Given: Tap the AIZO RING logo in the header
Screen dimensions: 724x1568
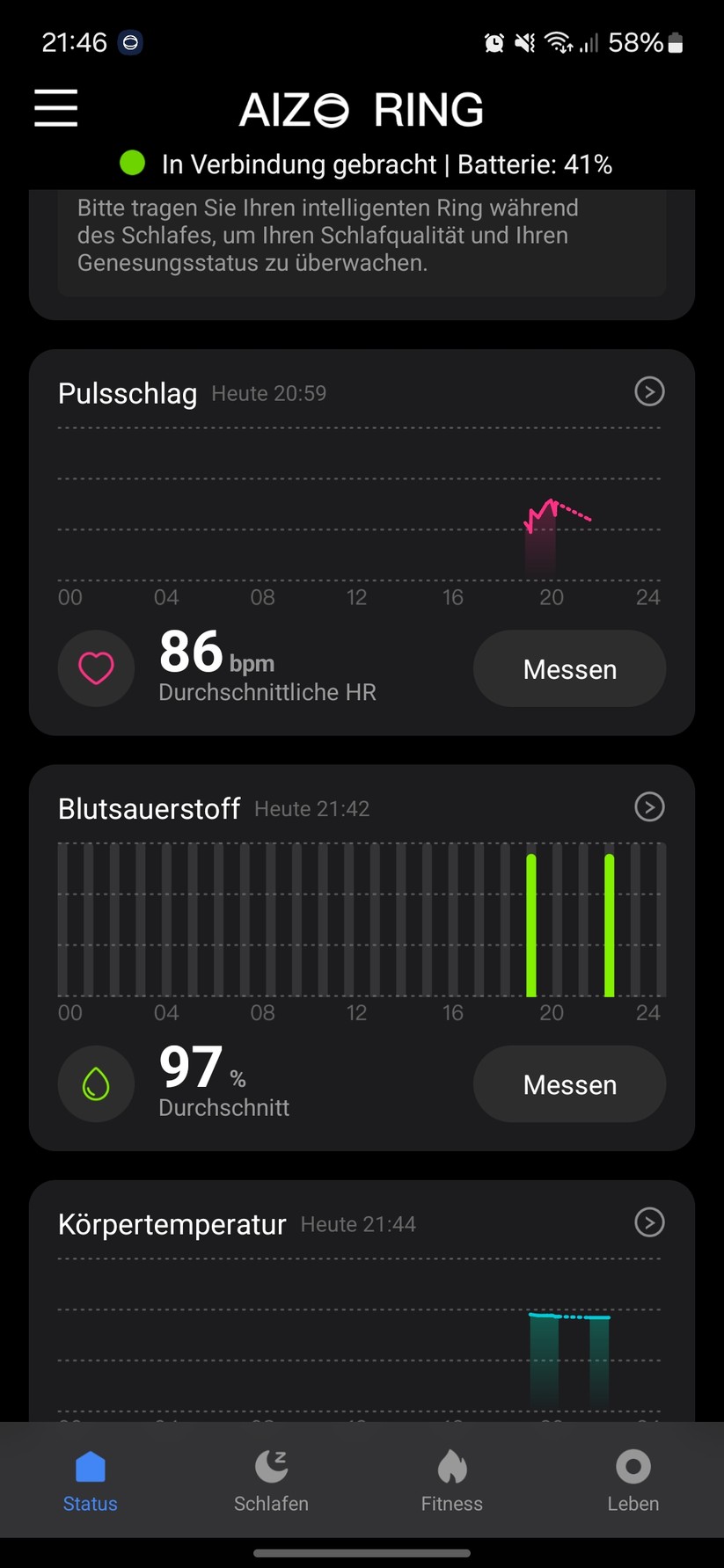Looking at the screenshot, I should 362,108.
